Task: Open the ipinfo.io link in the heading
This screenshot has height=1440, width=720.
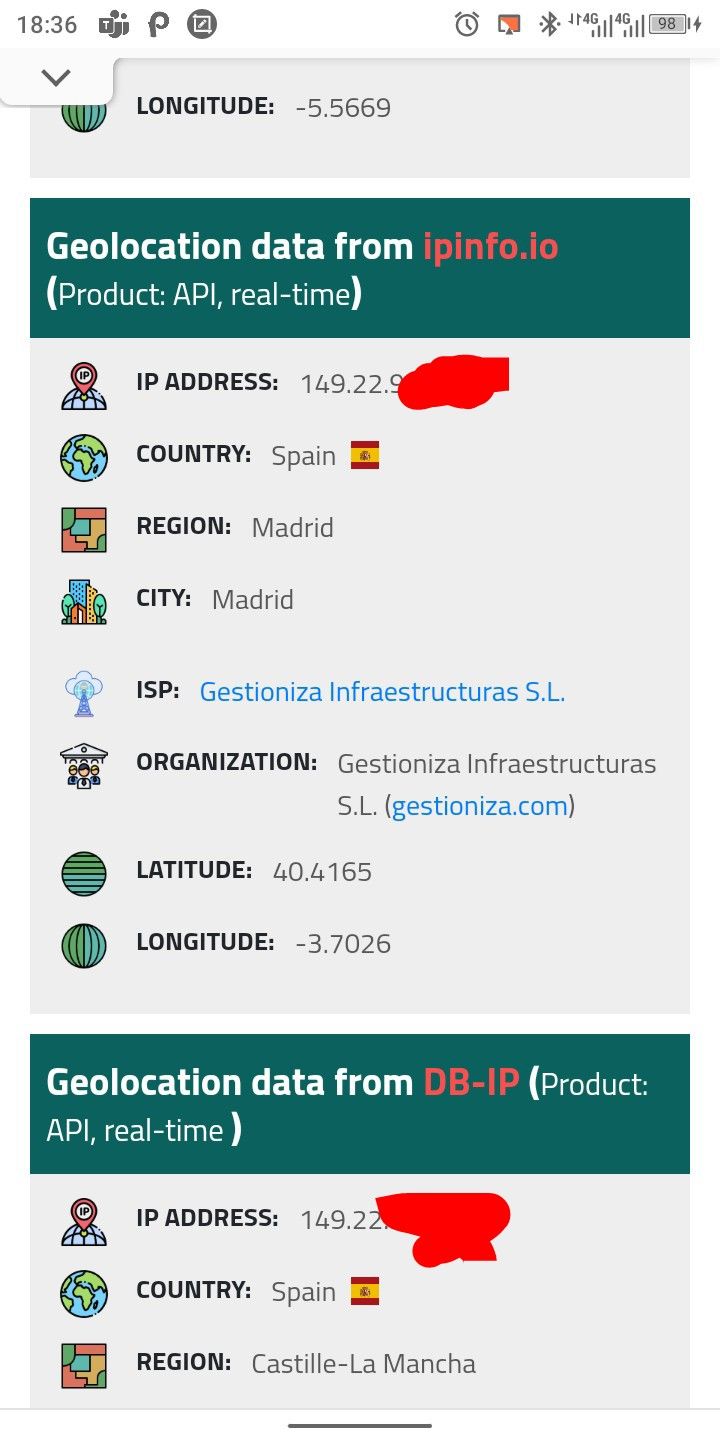Action: click(490, 246)
